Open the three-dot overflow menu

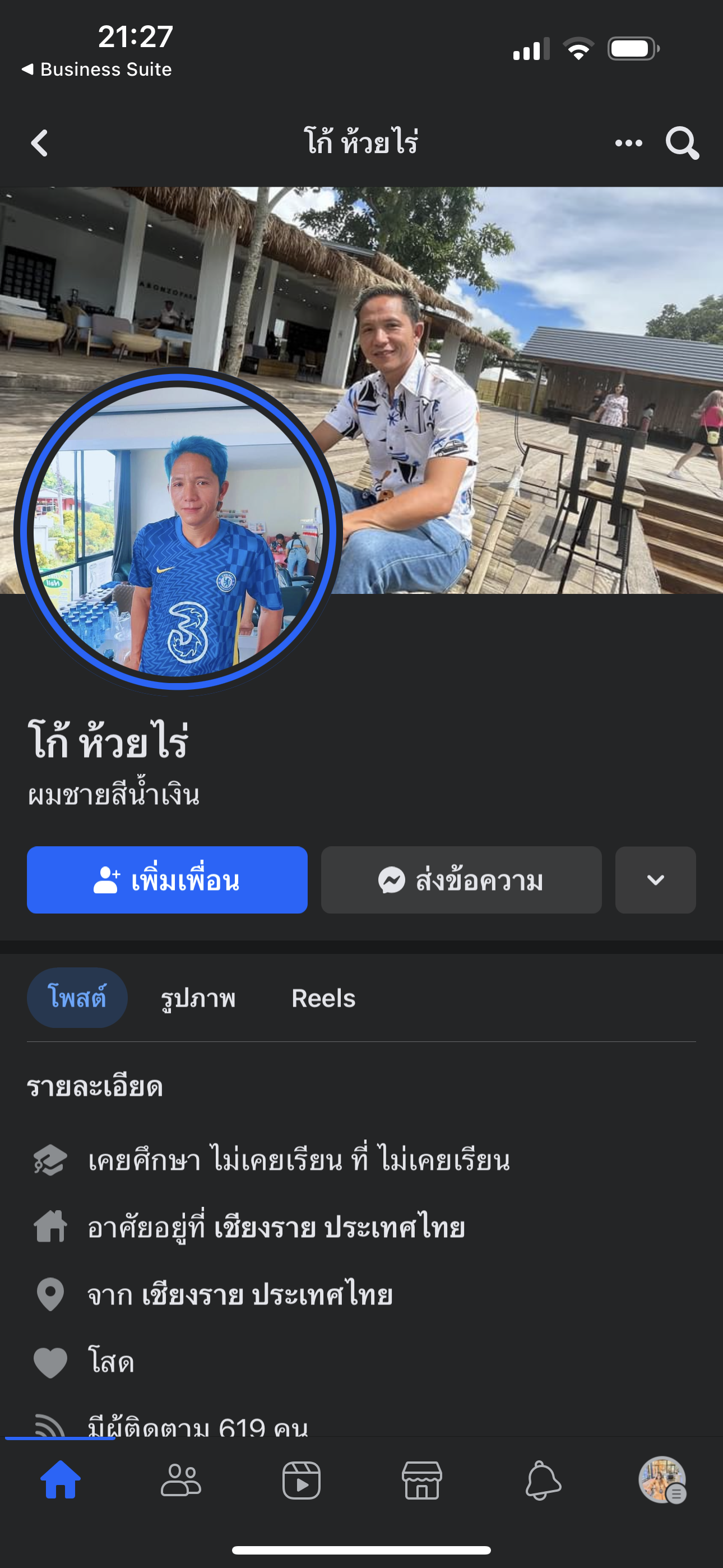(x=628, y=143)
